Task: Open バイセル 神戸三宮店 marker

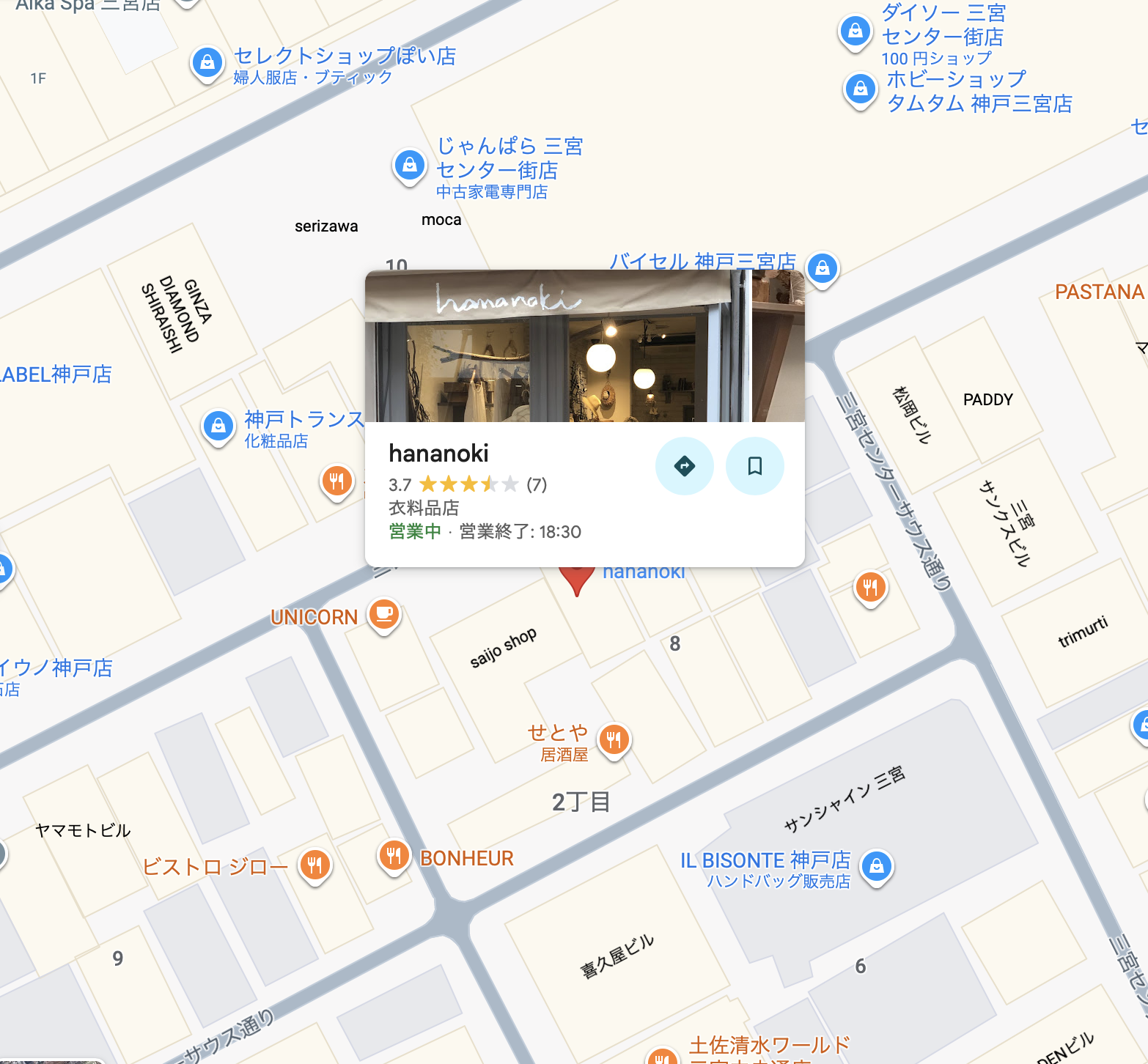Action: [823, 269]
